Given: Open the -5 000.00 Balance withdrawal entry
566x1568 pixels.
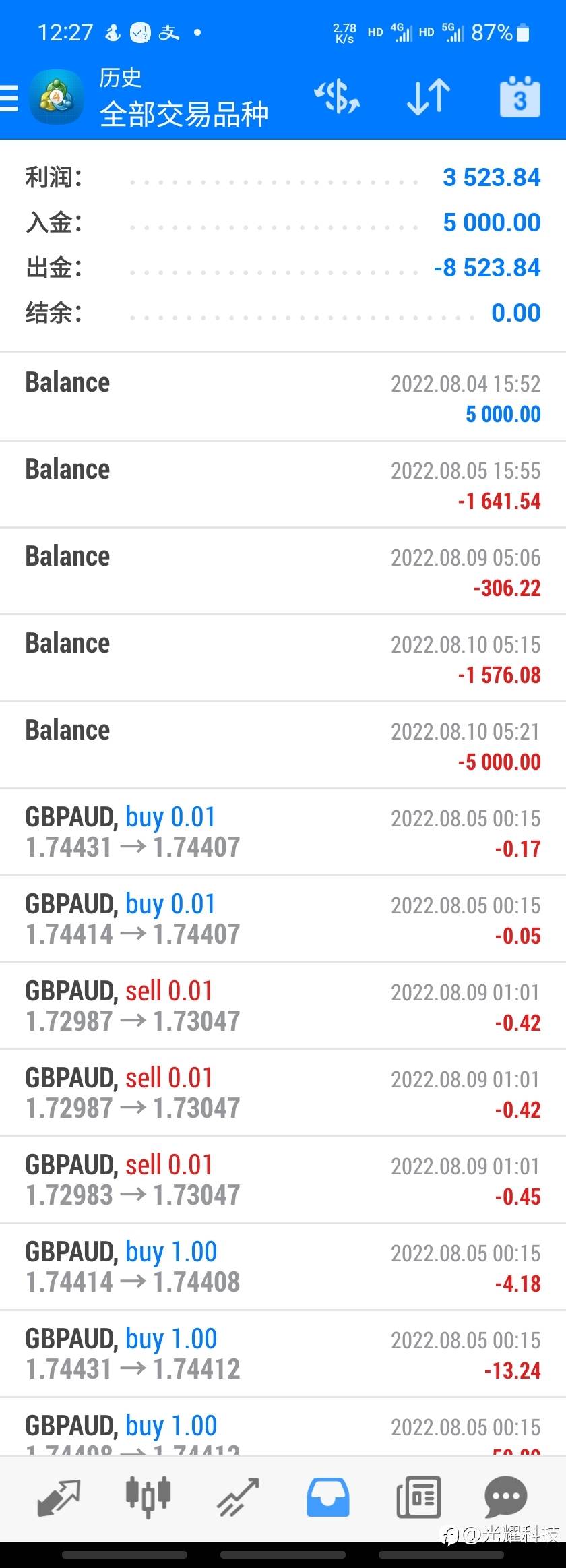Looking at the screenshot, I should [283, 746].
